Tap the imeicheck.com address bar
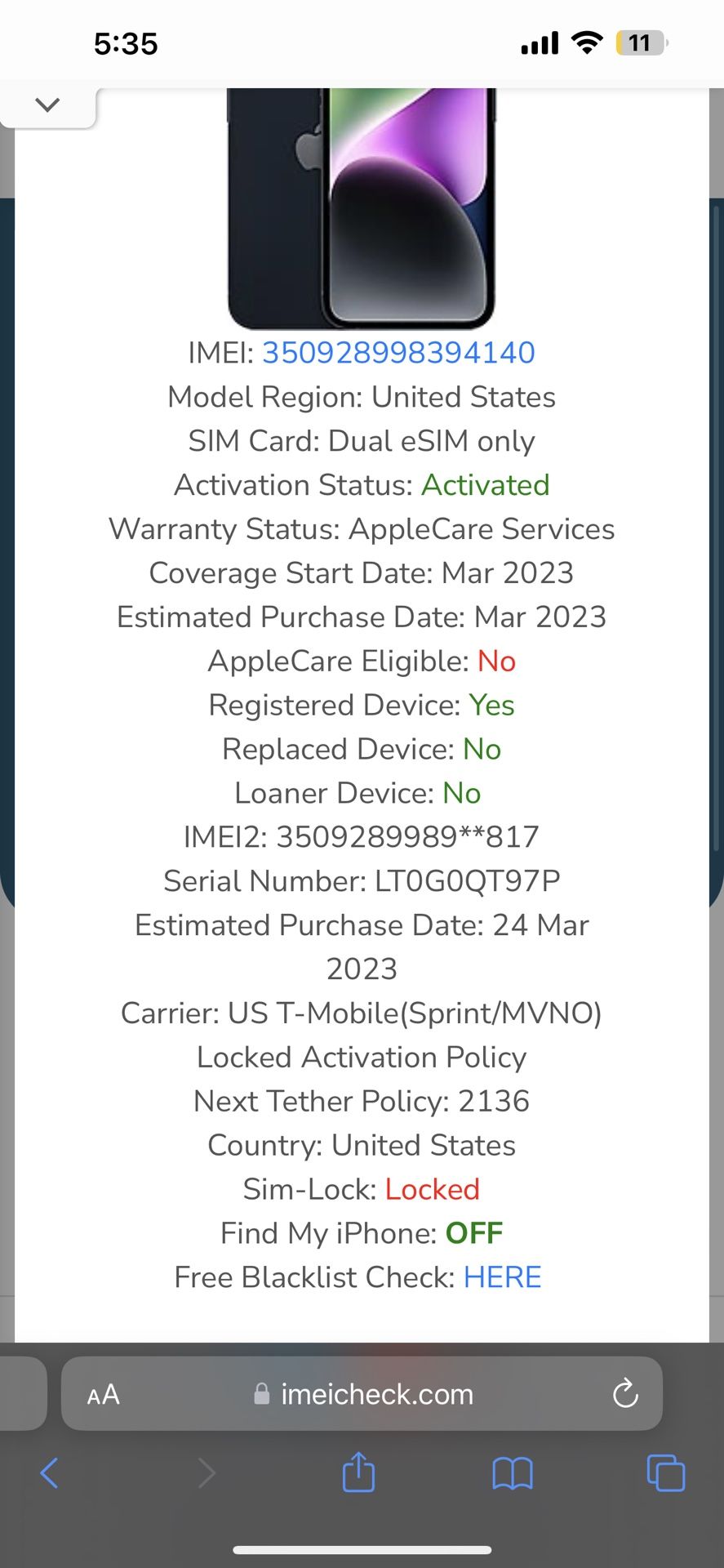 377,1394
